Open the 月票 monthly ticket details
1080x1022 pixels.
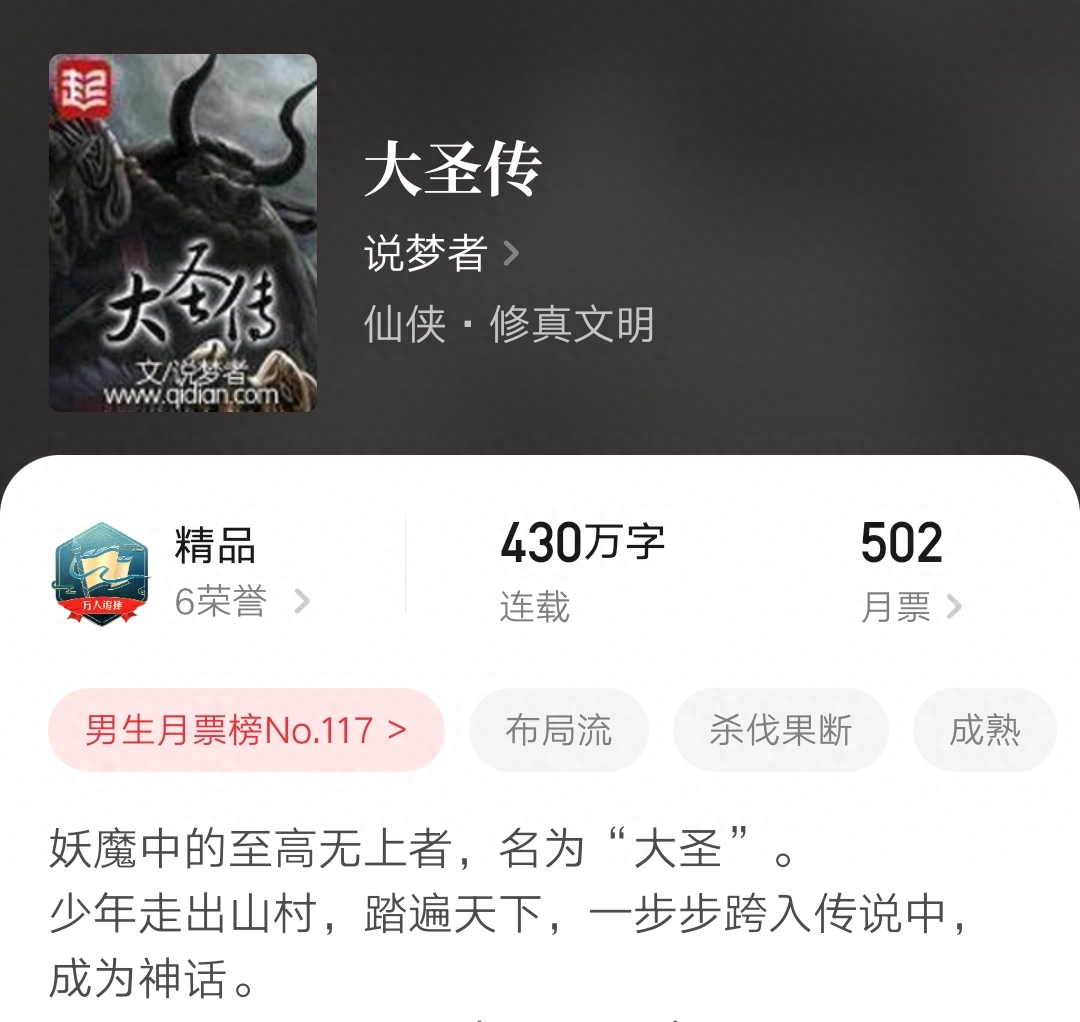(x=910, y=606)
